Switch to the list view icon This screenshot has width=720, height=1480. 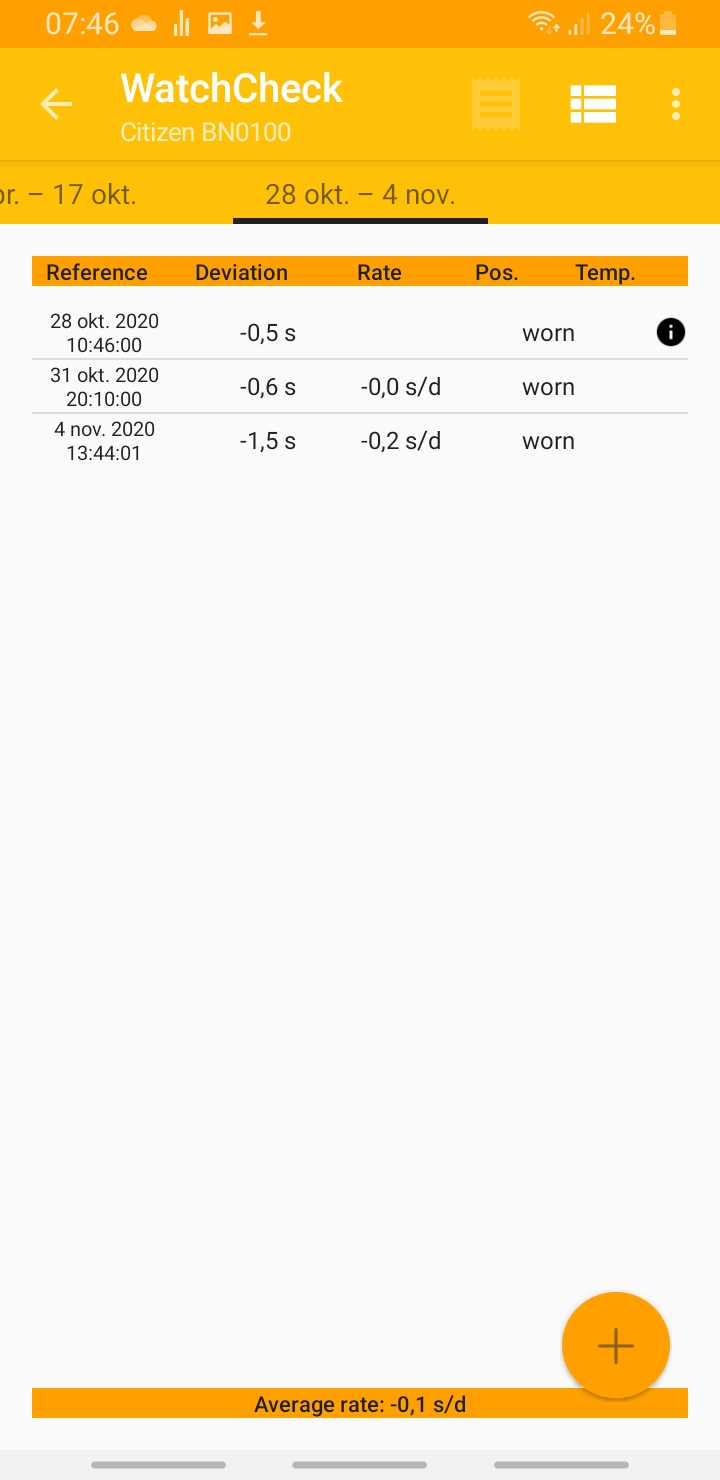point(593,104)
